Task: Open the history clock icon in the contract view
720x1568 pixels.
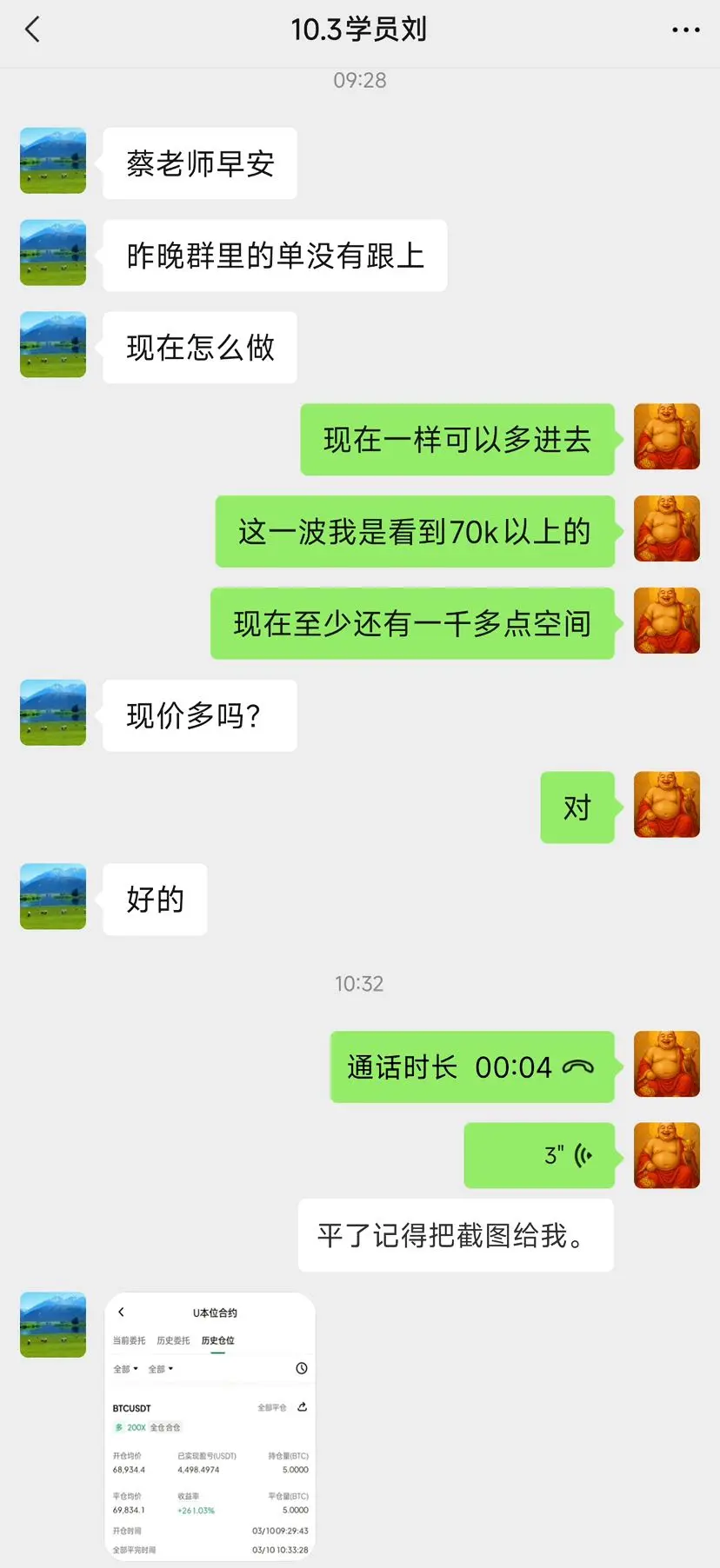Action: [x=301, y=1368]
